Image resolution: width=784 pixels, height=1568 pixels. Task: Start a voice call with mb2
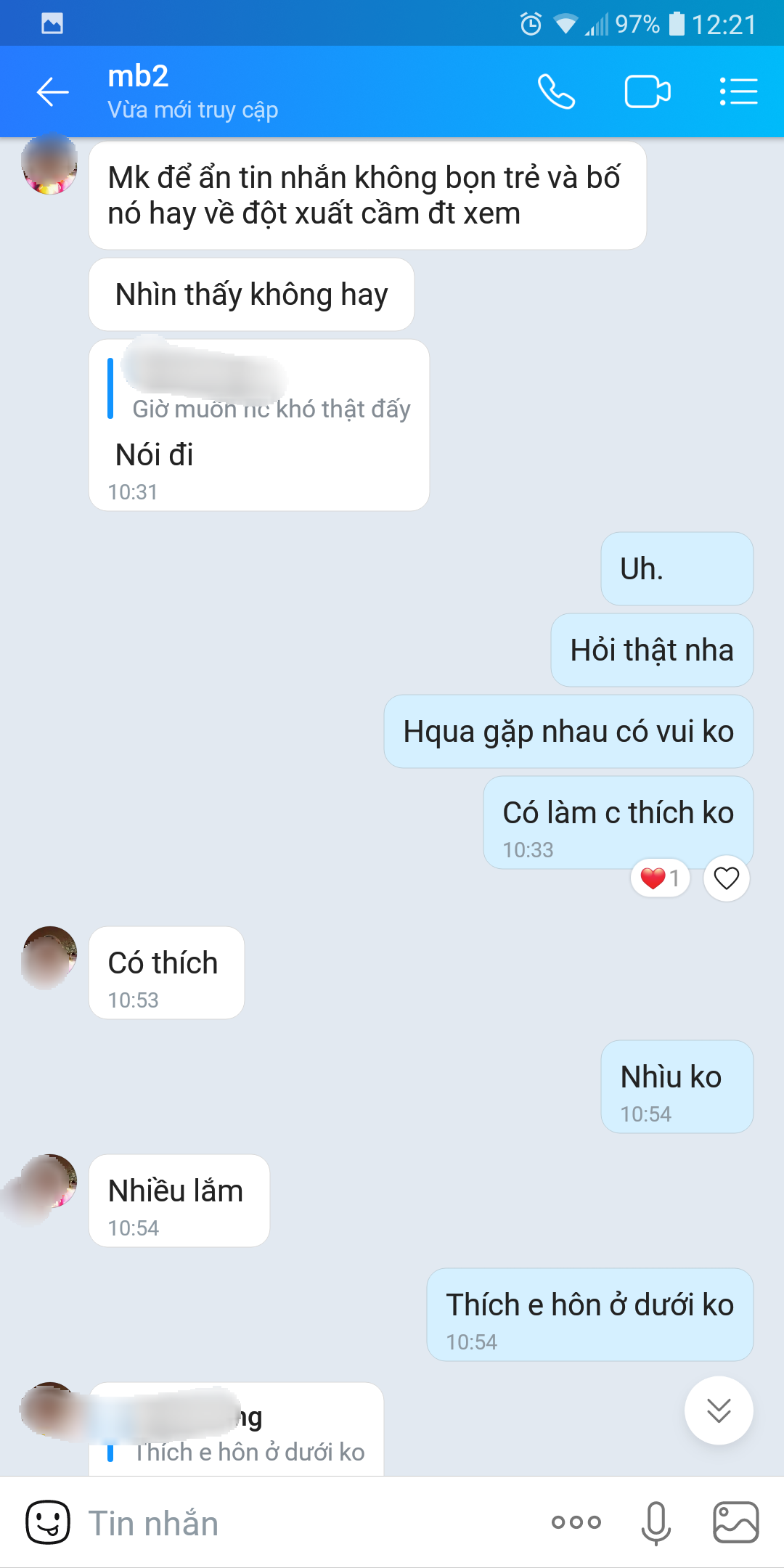(x=556, y=92)
